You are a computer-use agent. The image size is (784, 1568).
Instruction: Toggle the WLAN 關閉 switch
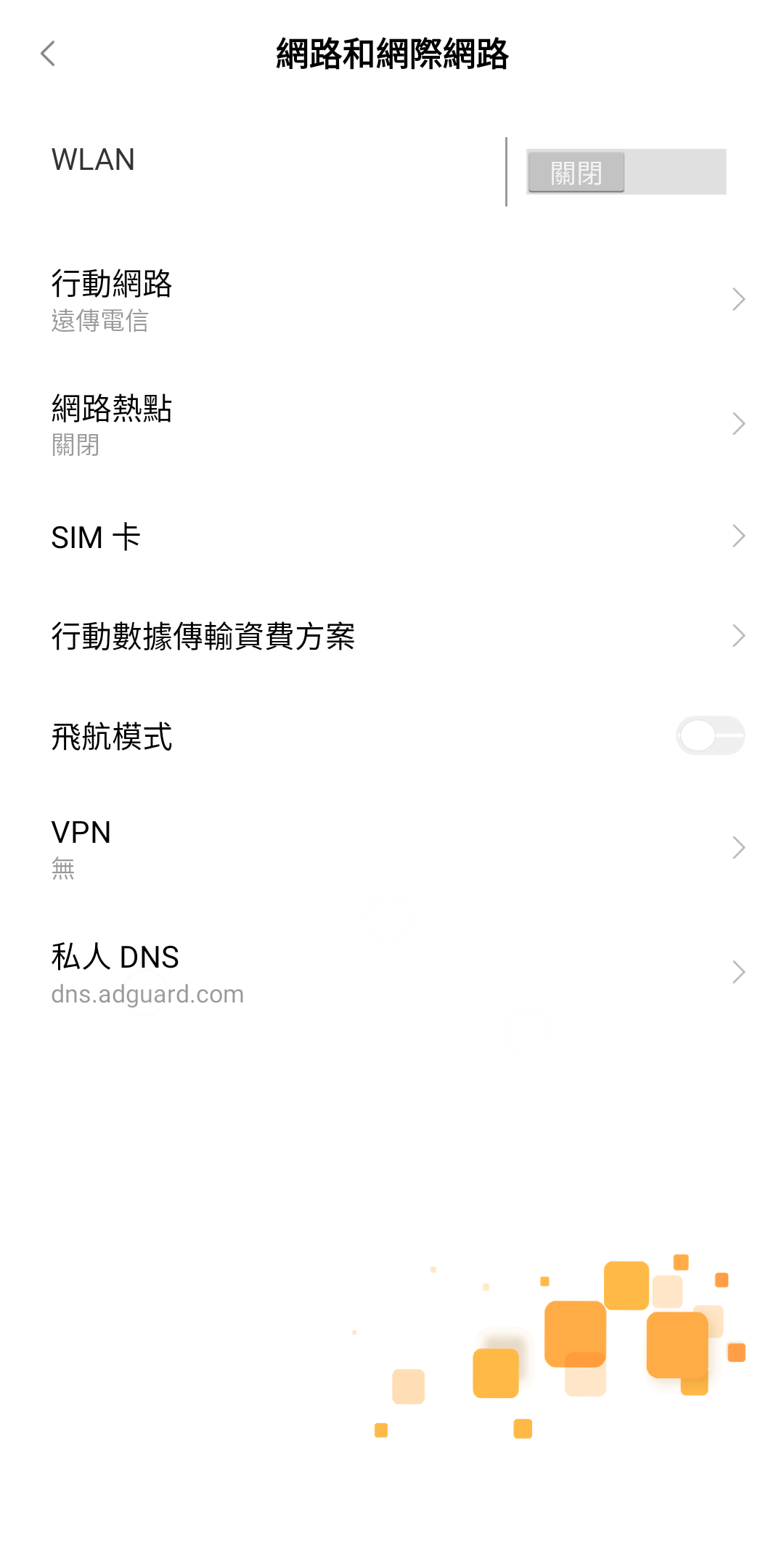[x=626, y=172]
